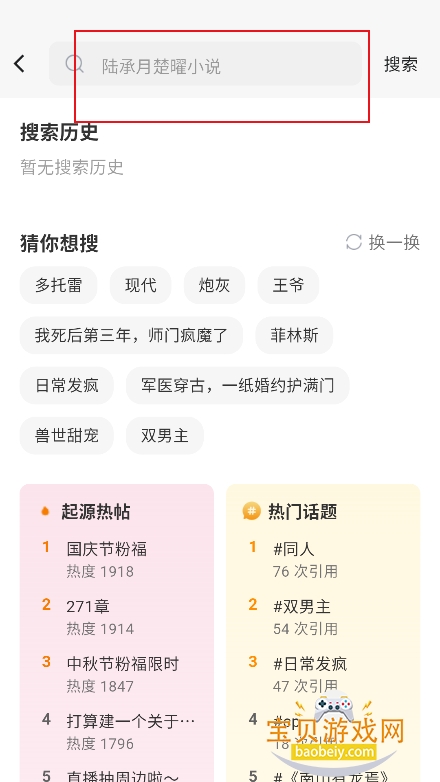Tap the 搜索 button

click(401, 64)
